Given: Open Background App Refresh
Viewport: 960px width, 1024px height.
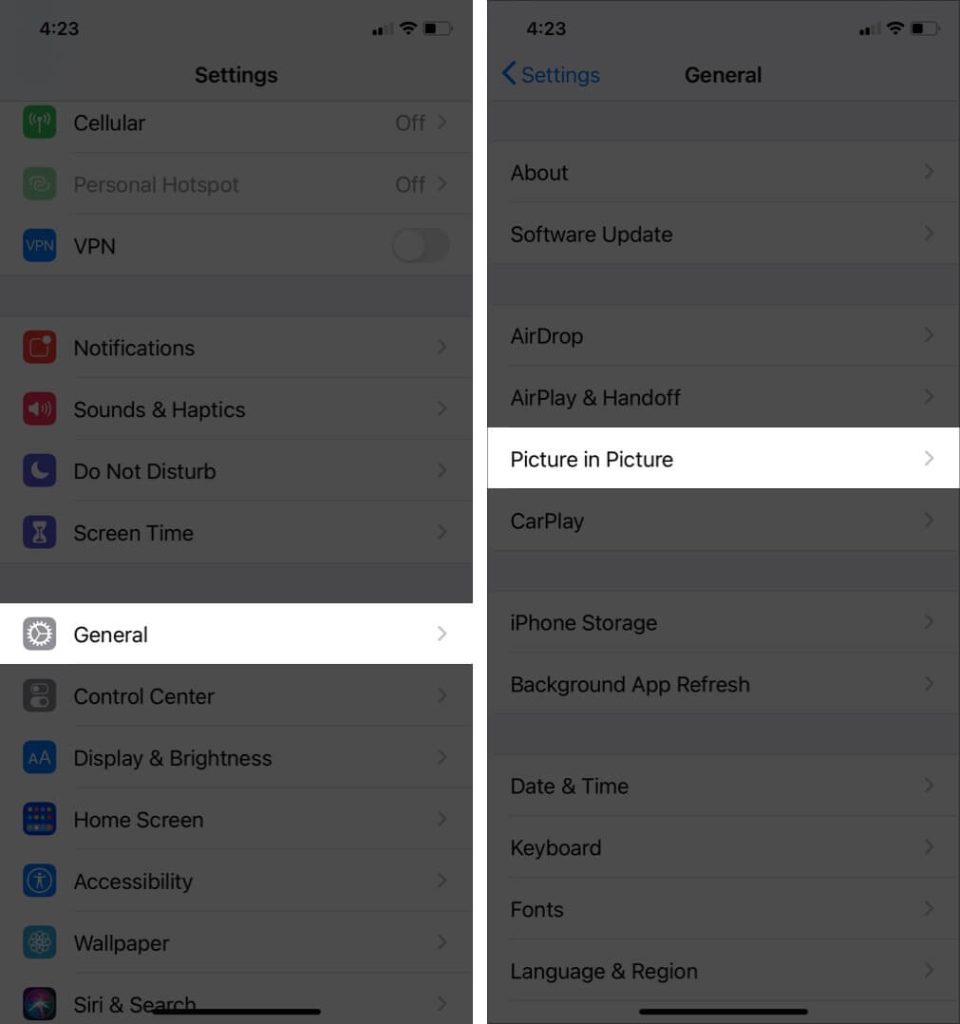Looking at the screenshot, I should 722,685.
